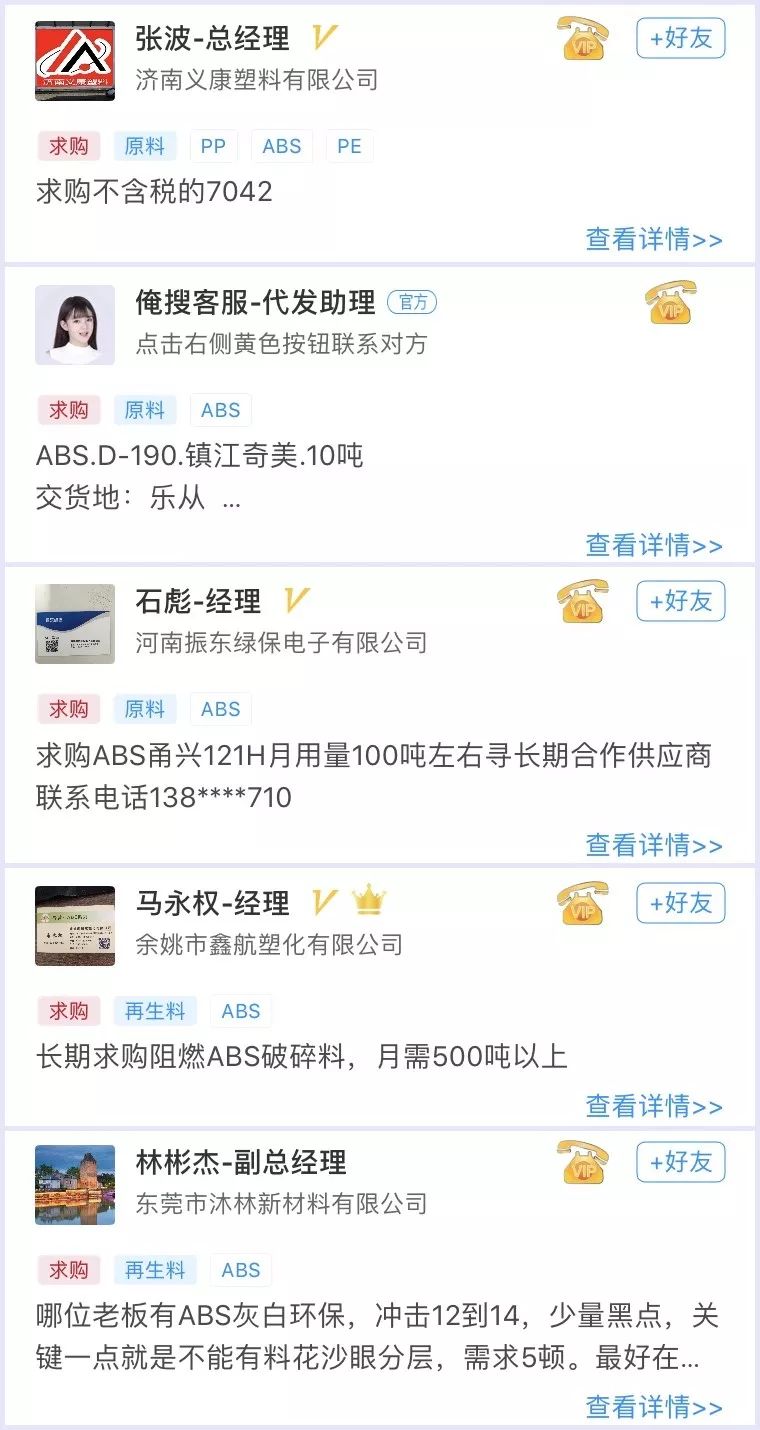Viewport: 760px width, 1430px height.
Task: Add 石彪 as a friend
Action: 680,601
